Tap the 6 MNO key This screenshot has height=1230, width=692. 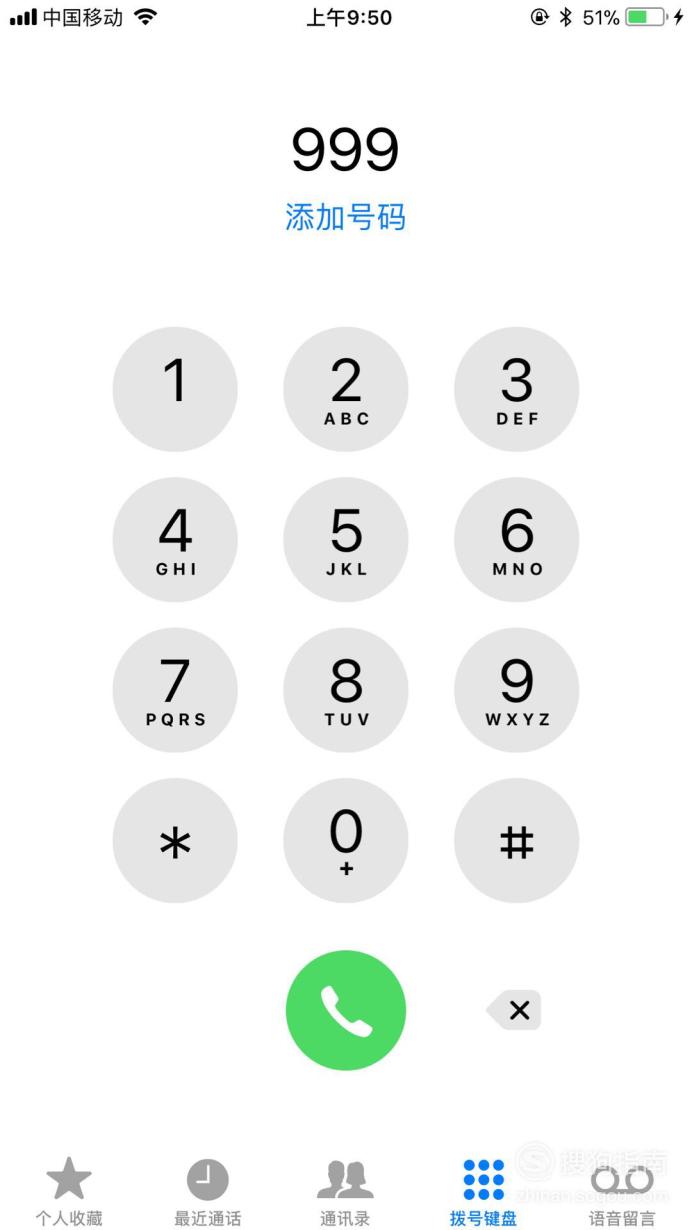pyautogui.click(x=517, y=540)
